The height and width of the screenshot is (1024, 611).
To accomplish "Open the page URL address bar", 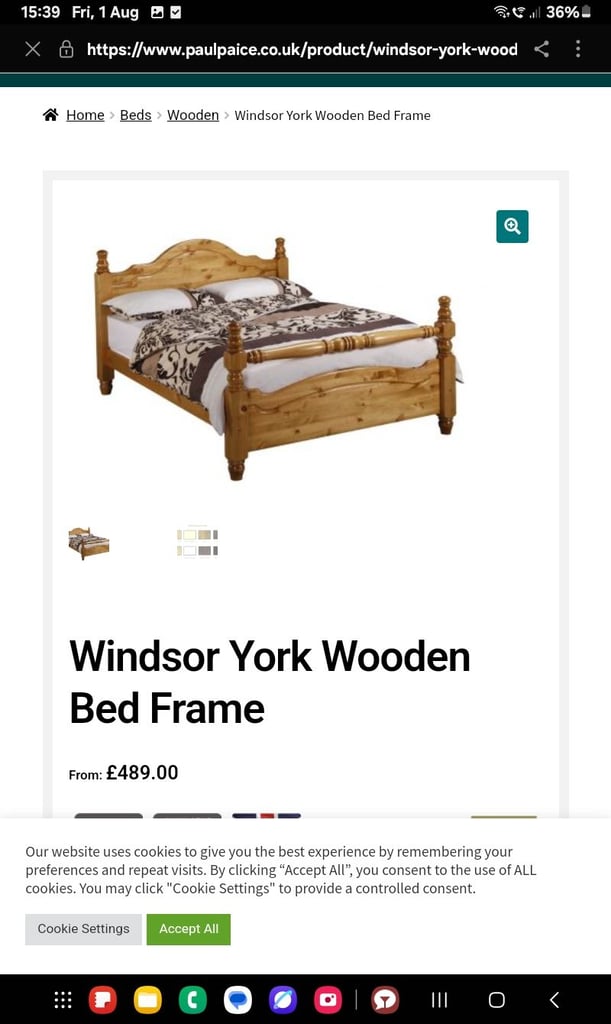I will point(302,50).
